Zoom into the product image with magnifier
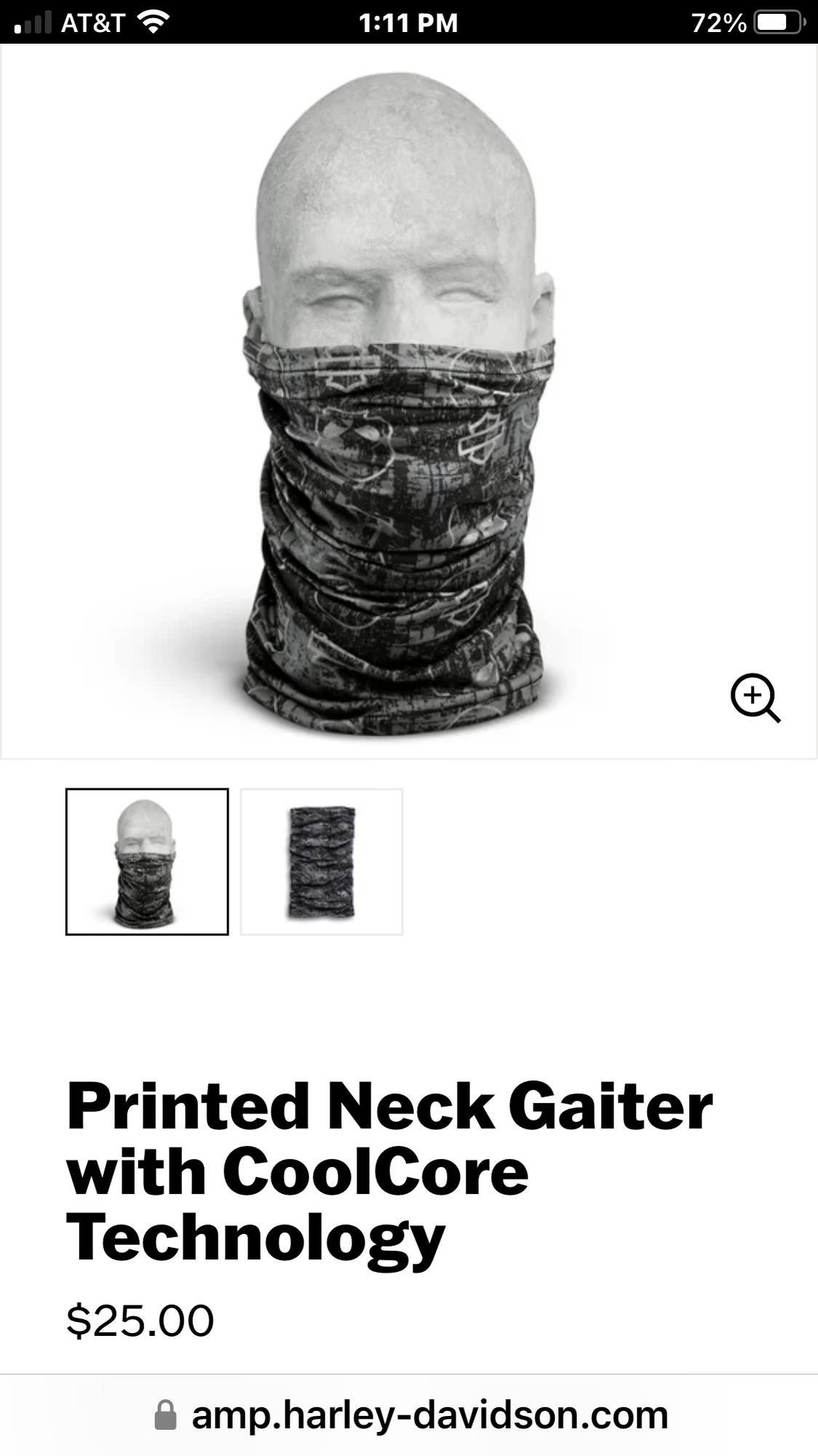The image size is (818, 1456). coord(755,697)
